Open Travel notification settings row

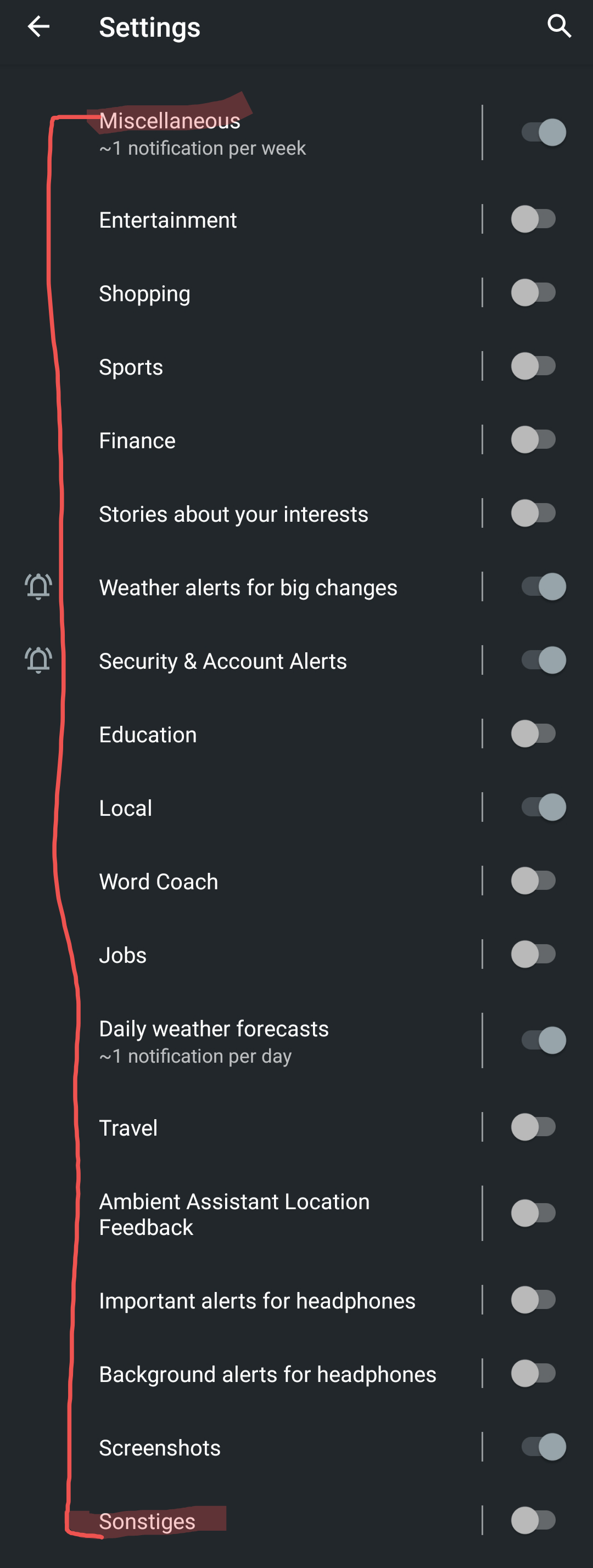point(244,1127)
